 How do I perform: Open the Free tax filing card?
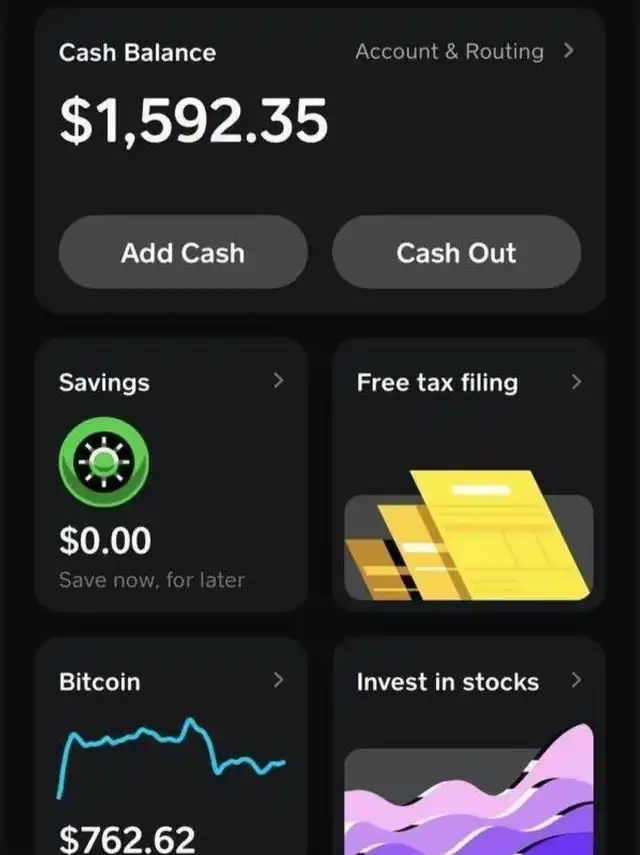point(468,475)
